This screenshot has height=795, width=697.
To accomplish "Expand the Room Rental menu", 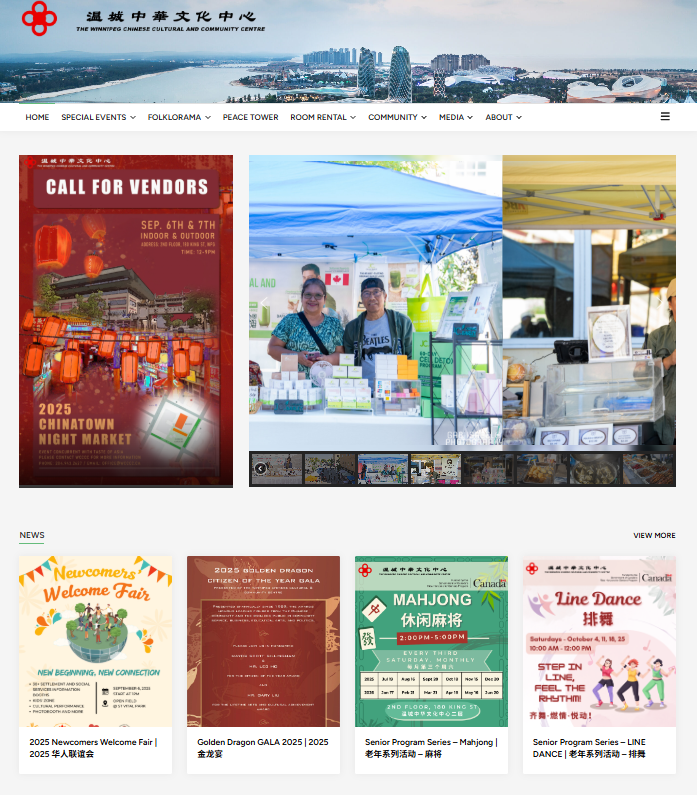I will click(x=323, y=117).
